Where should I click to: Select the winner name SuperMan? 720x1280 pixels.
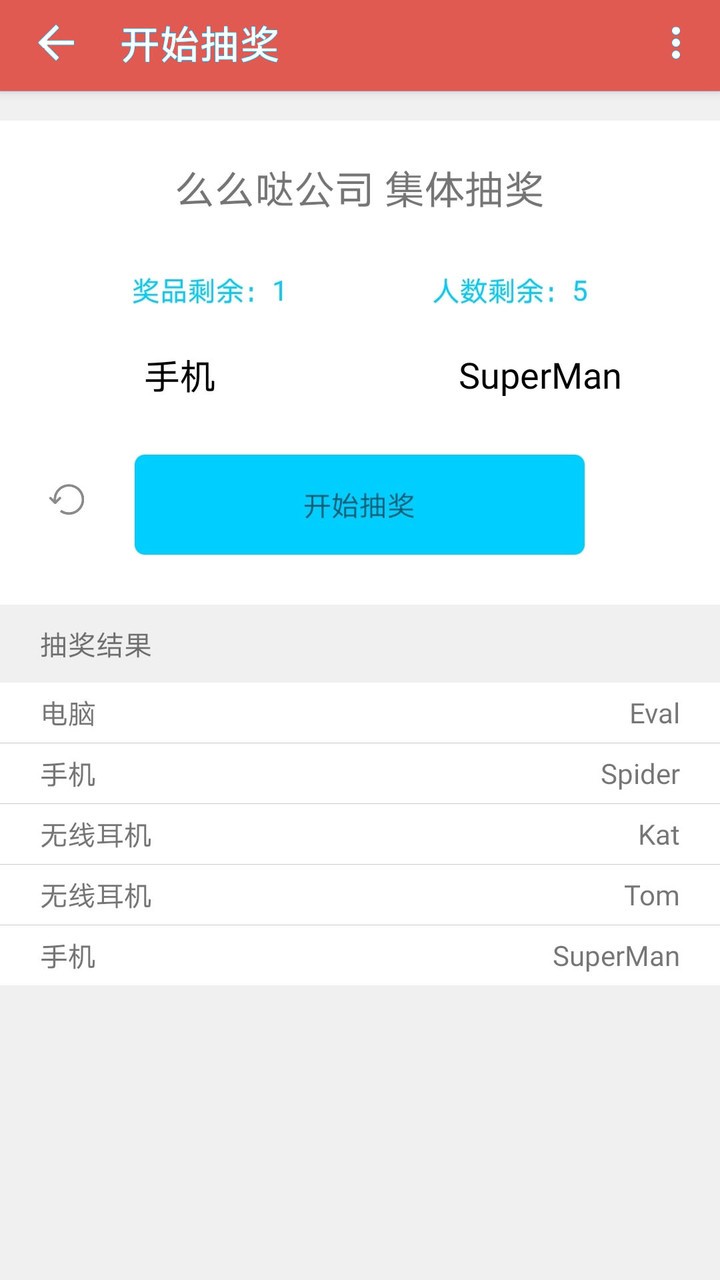point(540,377)
